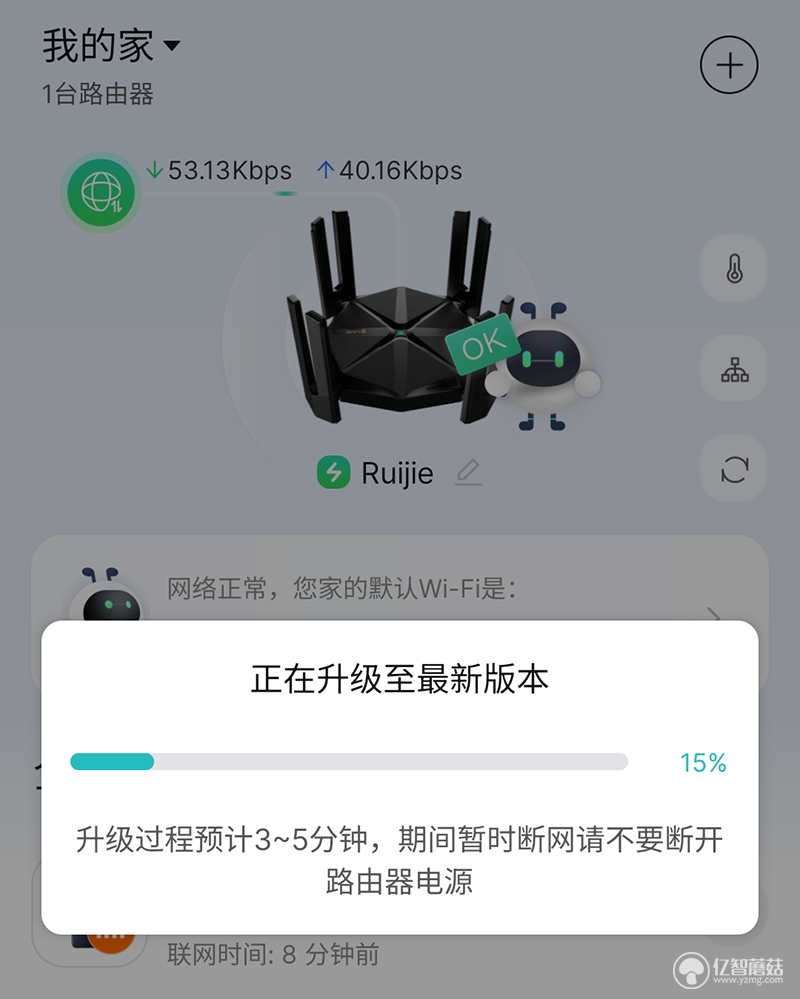Open the network topology icon
The height and width of the screenshot is (999, 800).
735,369
